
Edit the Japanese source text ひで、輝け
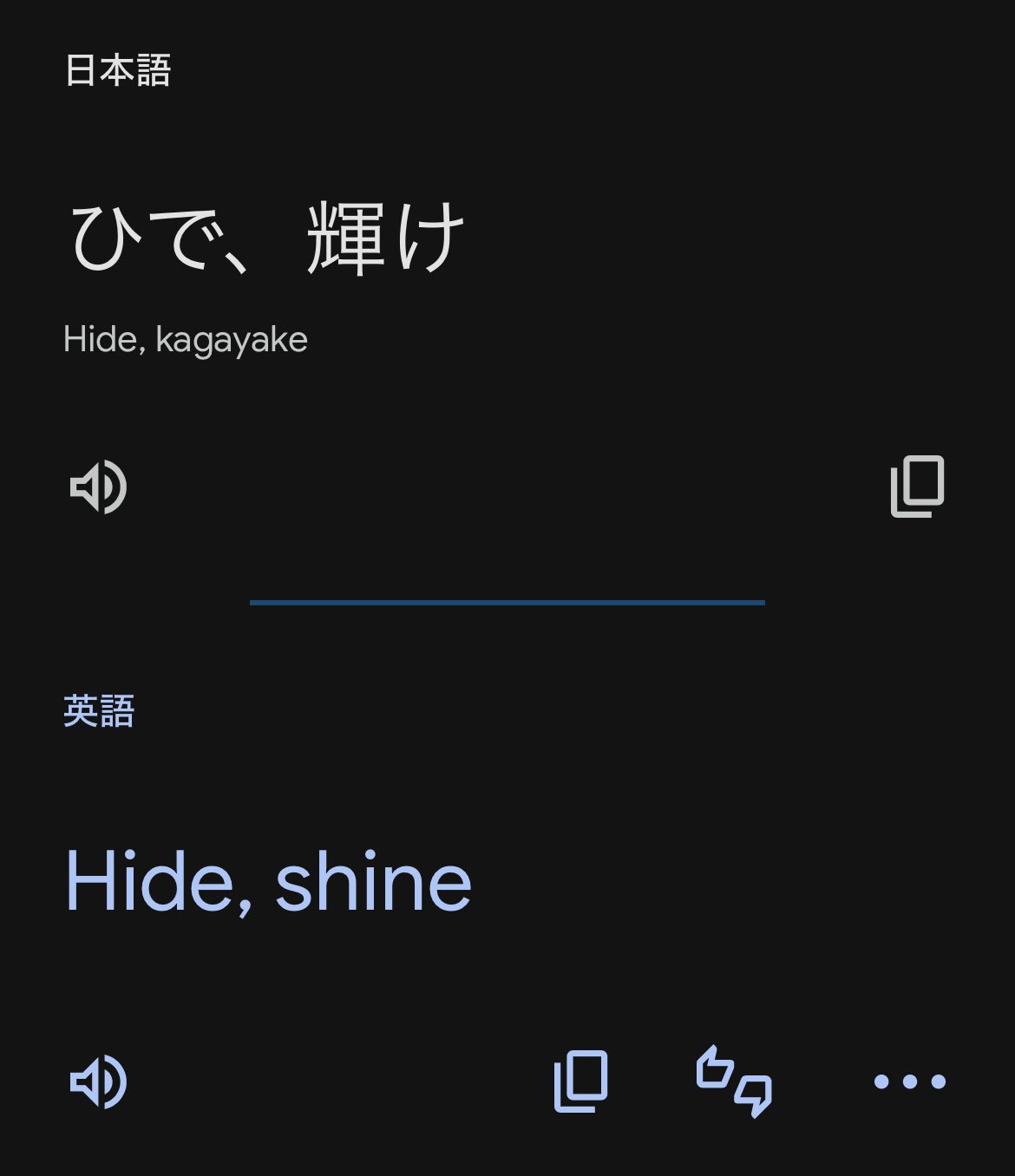point(267,238)
